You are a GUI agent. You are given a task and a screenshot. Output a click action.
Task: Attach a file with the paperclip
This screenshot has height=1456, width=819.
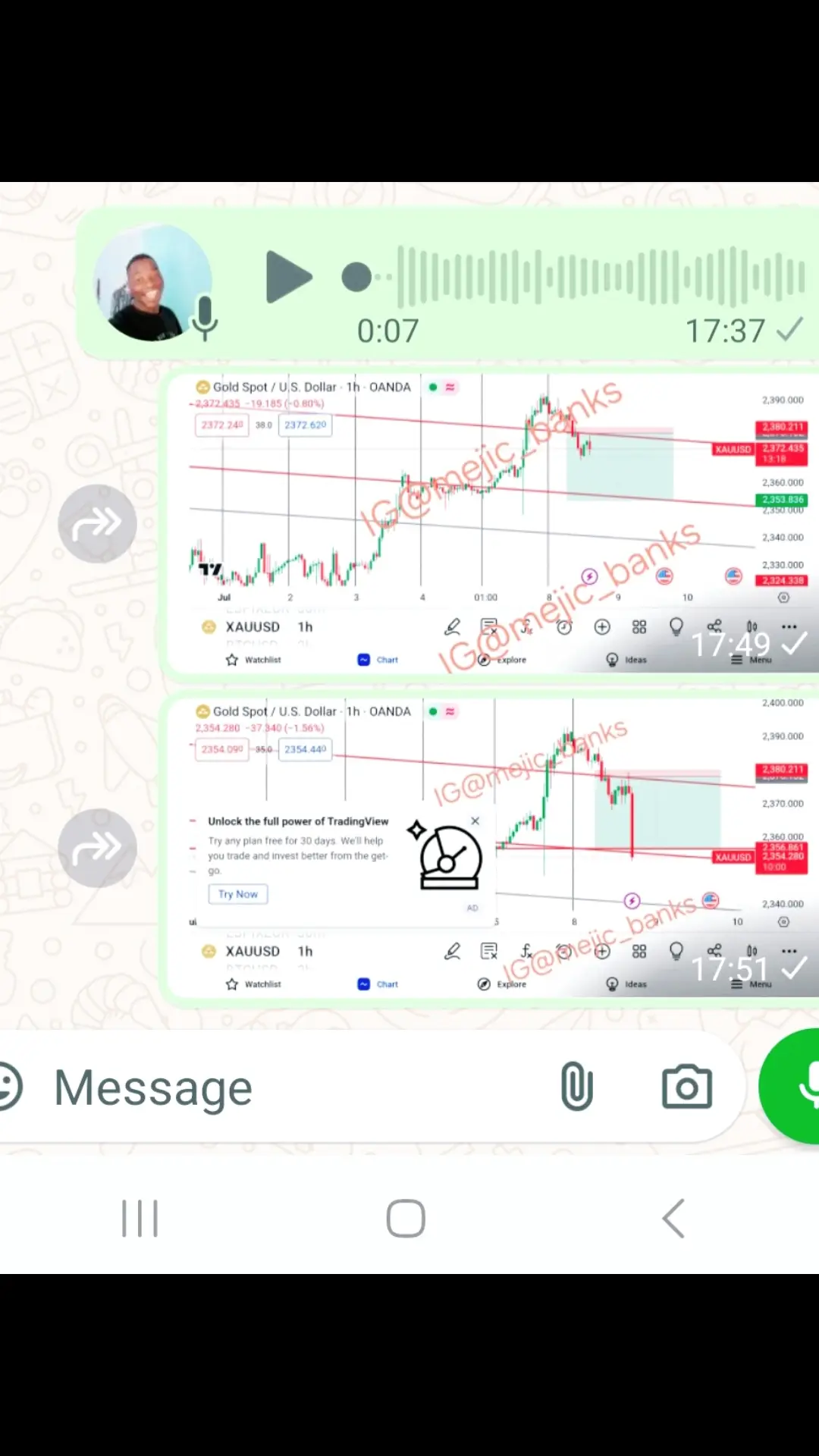tap(576, 1087)
